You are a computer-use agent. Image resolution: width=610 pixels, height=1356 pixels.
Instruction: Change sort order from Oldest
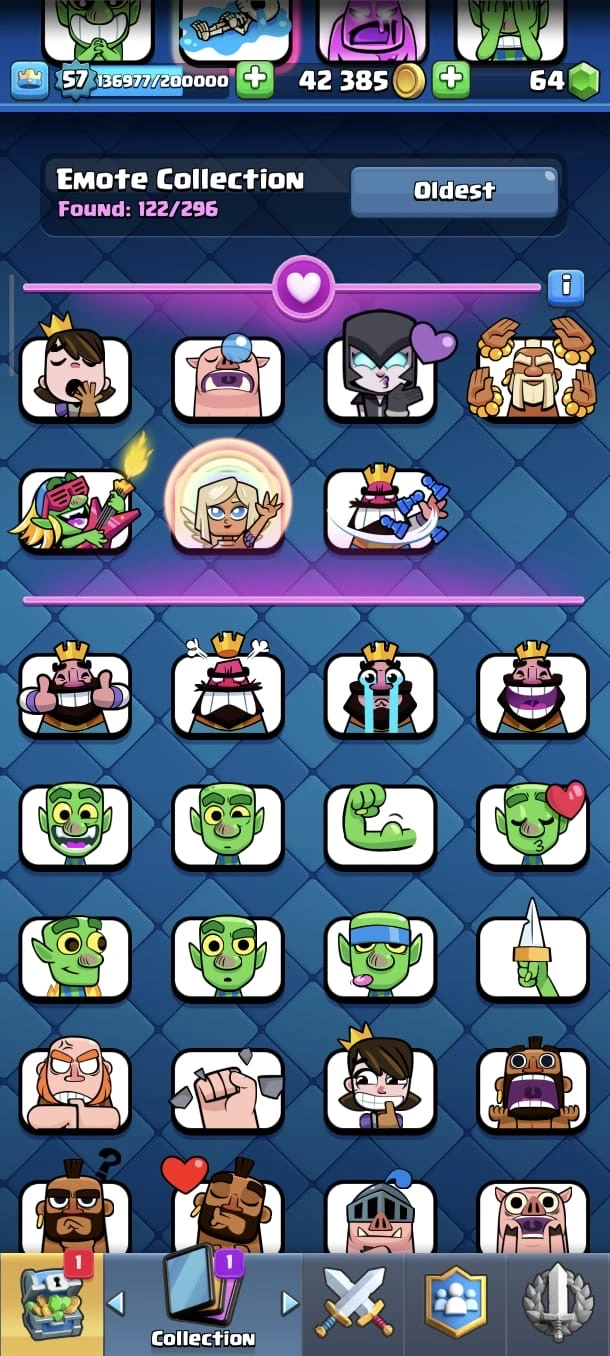(454, 191)
